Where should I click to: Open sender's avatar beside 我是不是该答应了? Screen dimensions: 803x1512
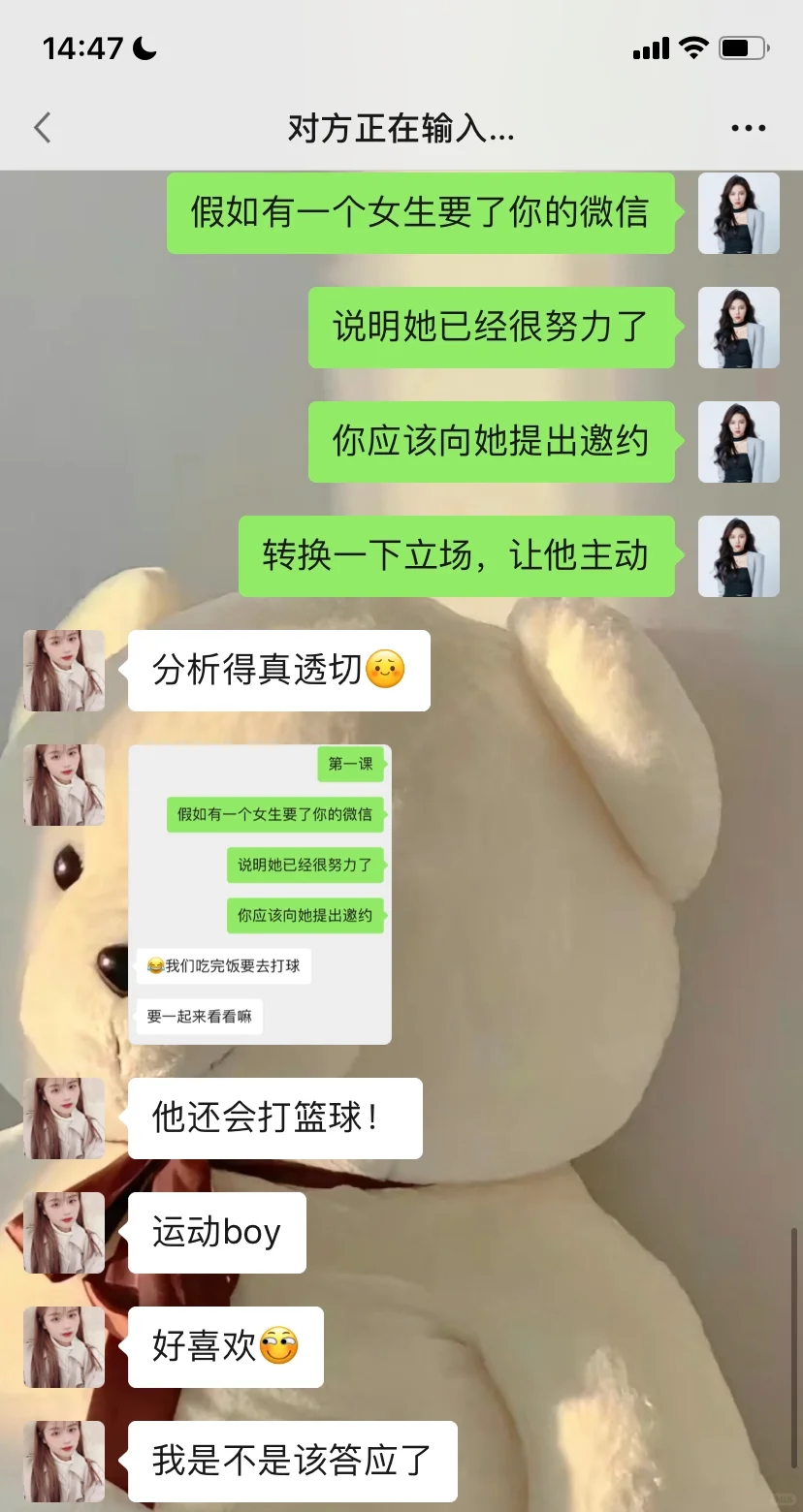[64, 1462]
